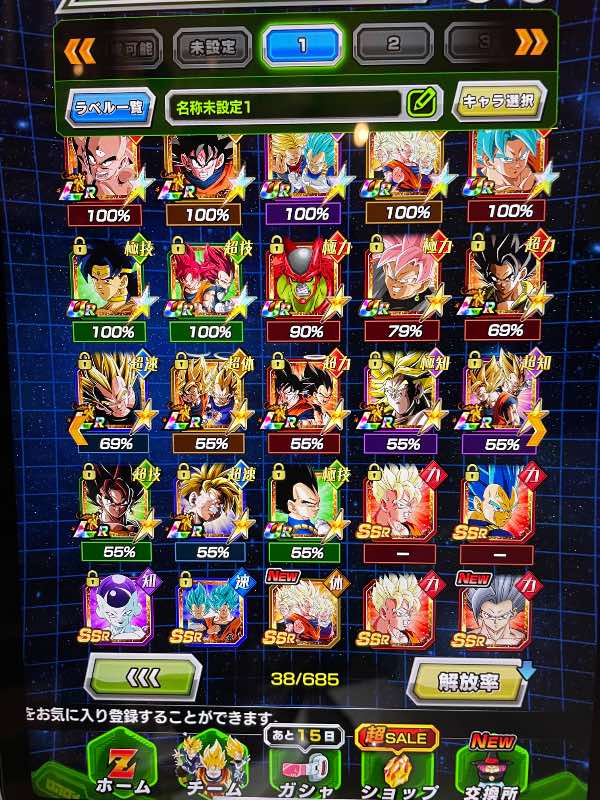Go to next label tabs with right arrows
600x800 pixels.
(x=531, y=42)
